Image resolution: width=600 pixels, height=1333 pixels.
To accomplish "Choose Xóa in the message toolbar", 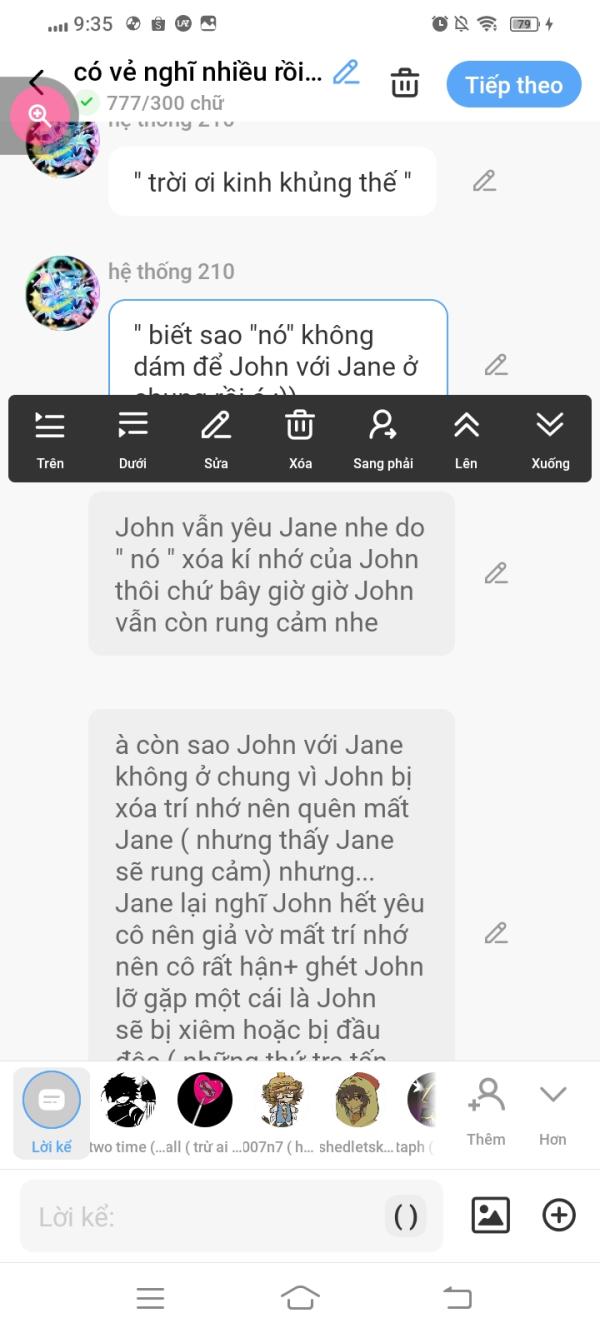I will (x=300, y=440).
